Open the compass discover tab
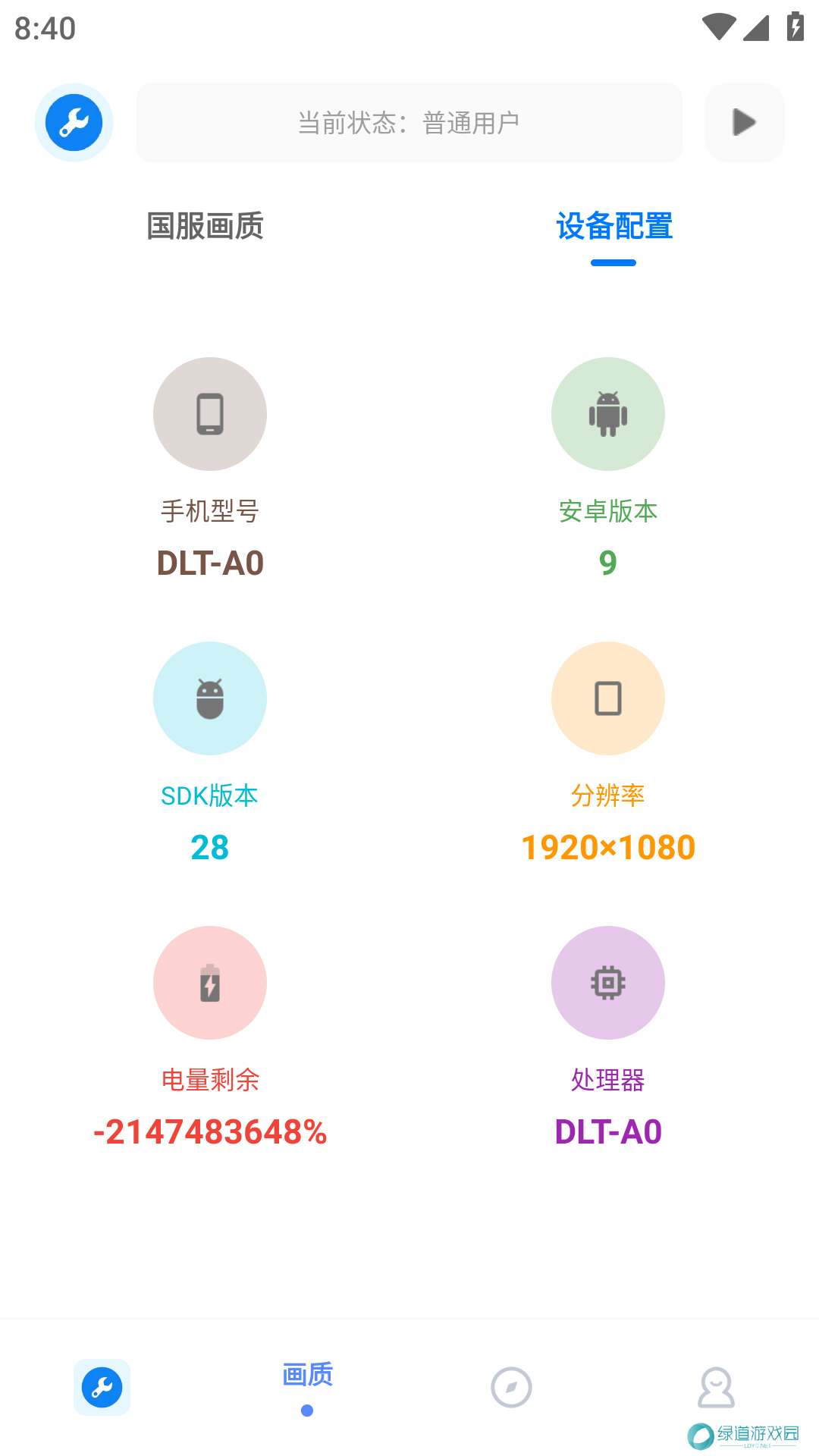The width and height of the screenshot is (819, 1456). (x=512, y=1387)
